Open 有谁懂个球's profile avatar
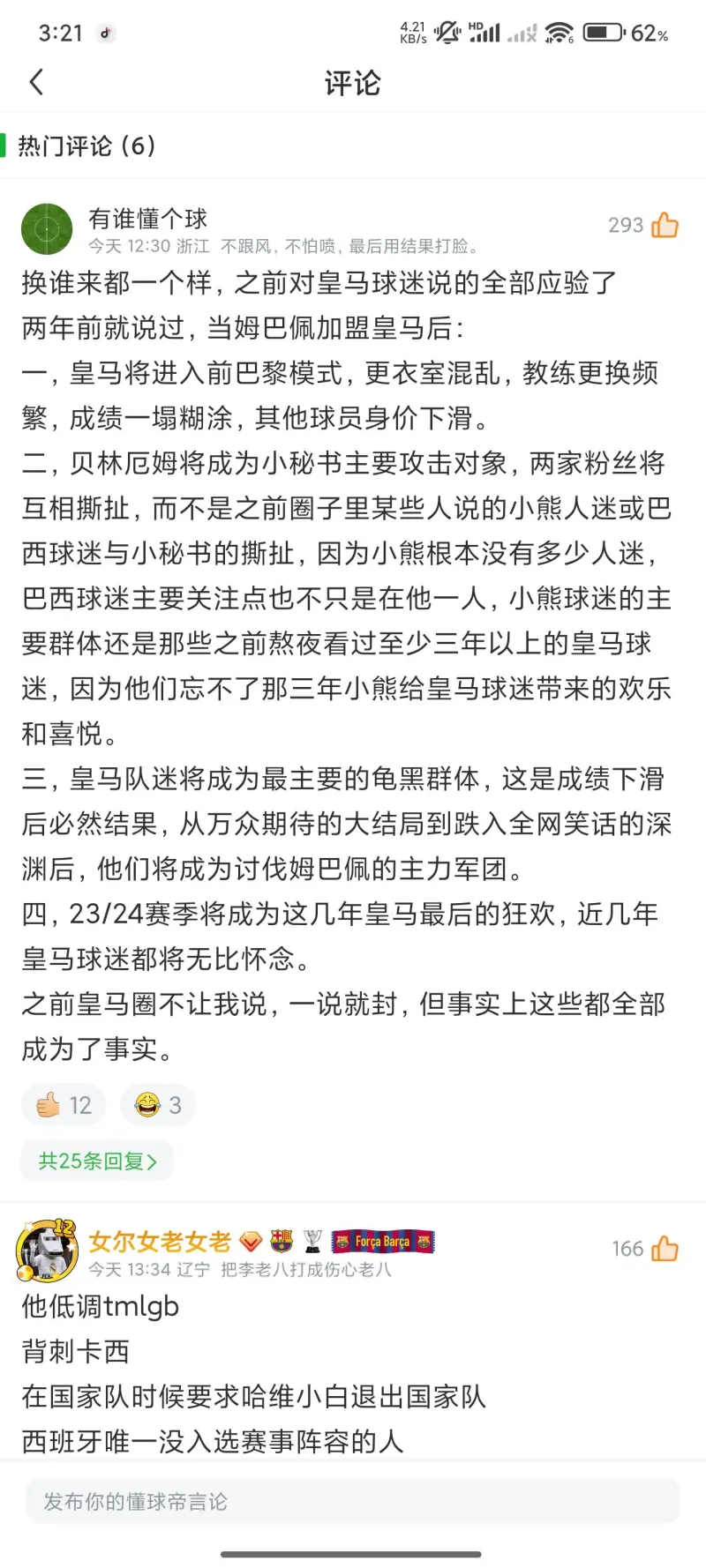Viewport: 706px width, 1568px height. coord(47,228)
